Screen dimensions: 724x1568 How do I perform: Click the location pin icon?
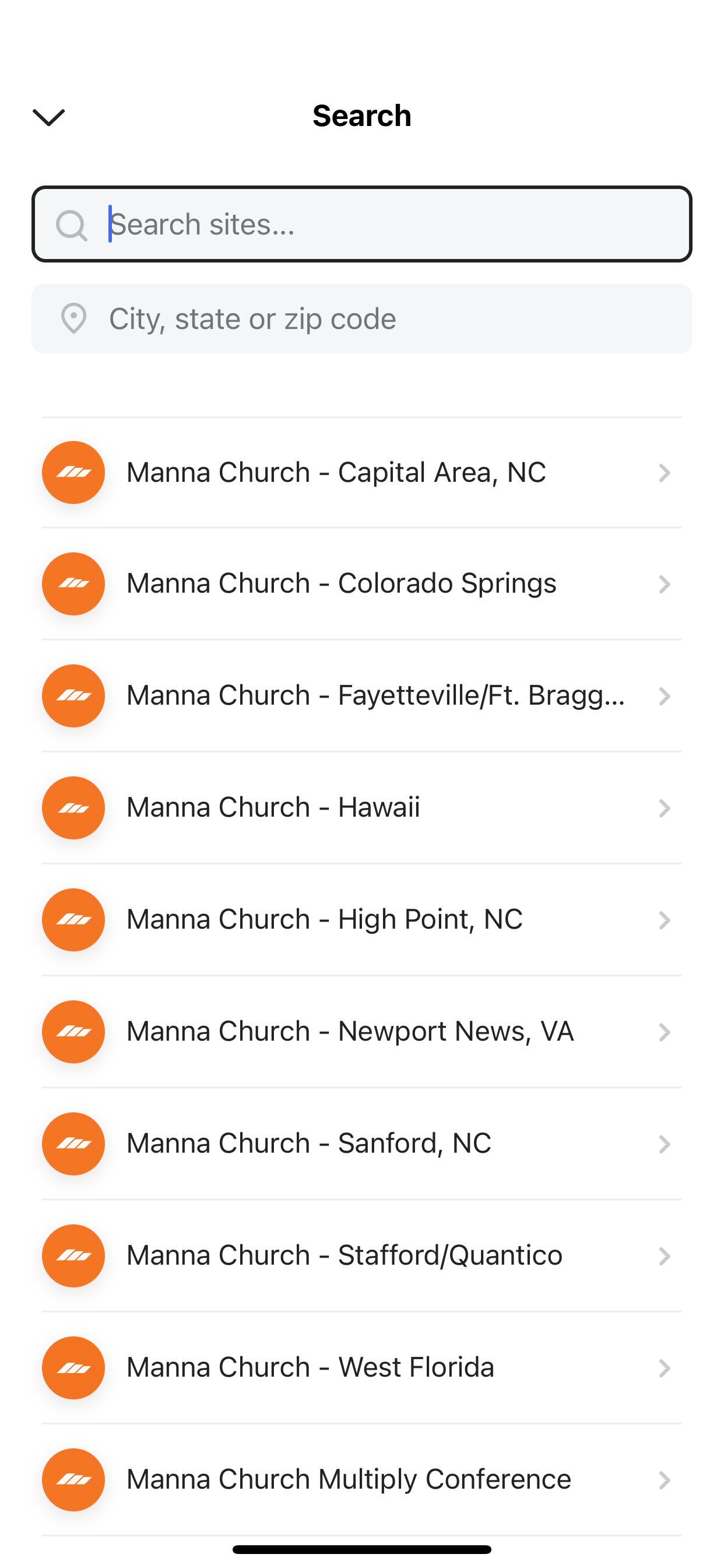[x=73, y=318]
